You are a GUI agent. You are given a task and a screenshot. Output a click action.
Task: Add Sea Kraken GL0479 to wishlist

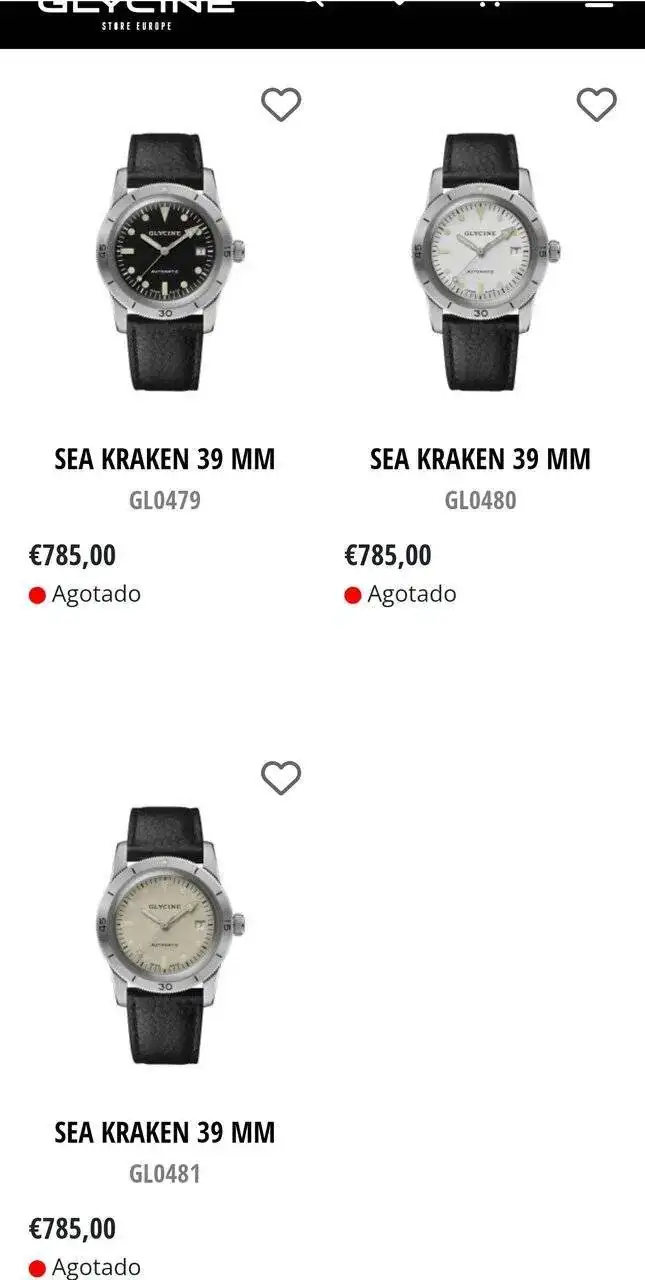tap(281, 104)
